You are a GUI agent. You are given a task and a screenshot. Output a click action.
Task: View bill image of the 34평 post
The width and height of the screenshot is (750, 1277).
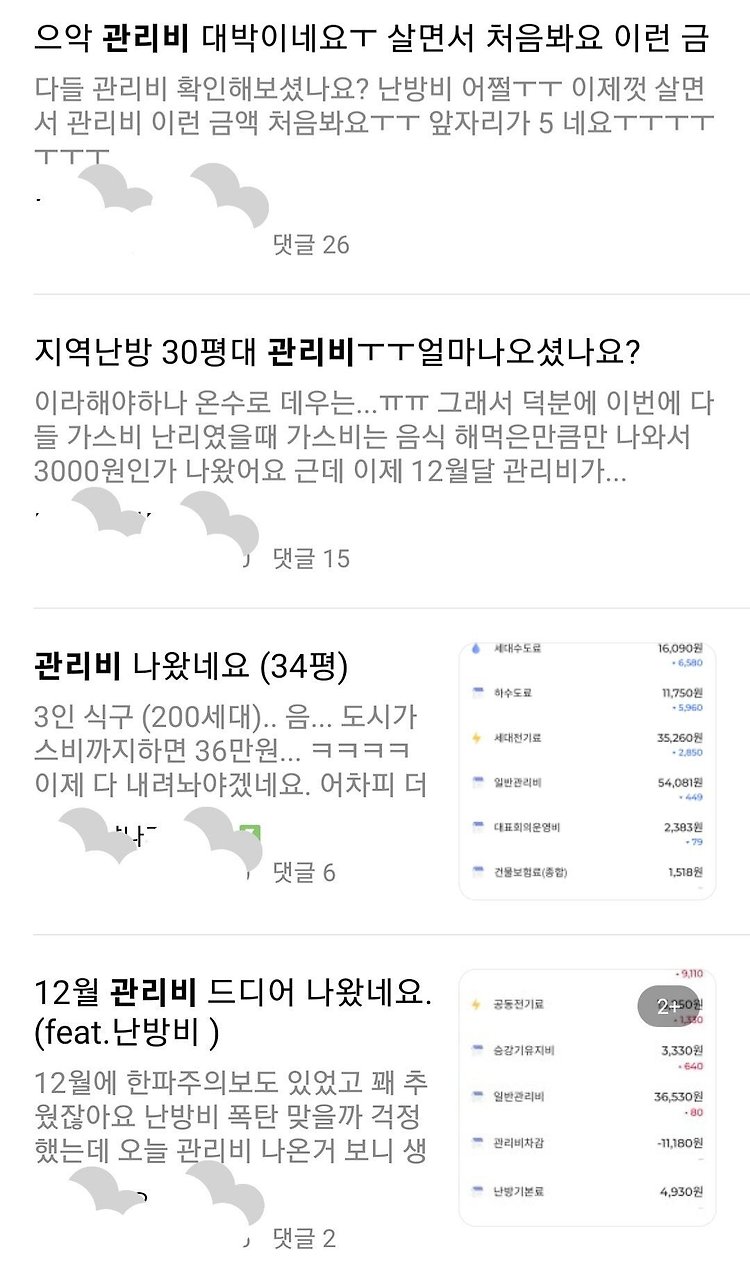588,771
